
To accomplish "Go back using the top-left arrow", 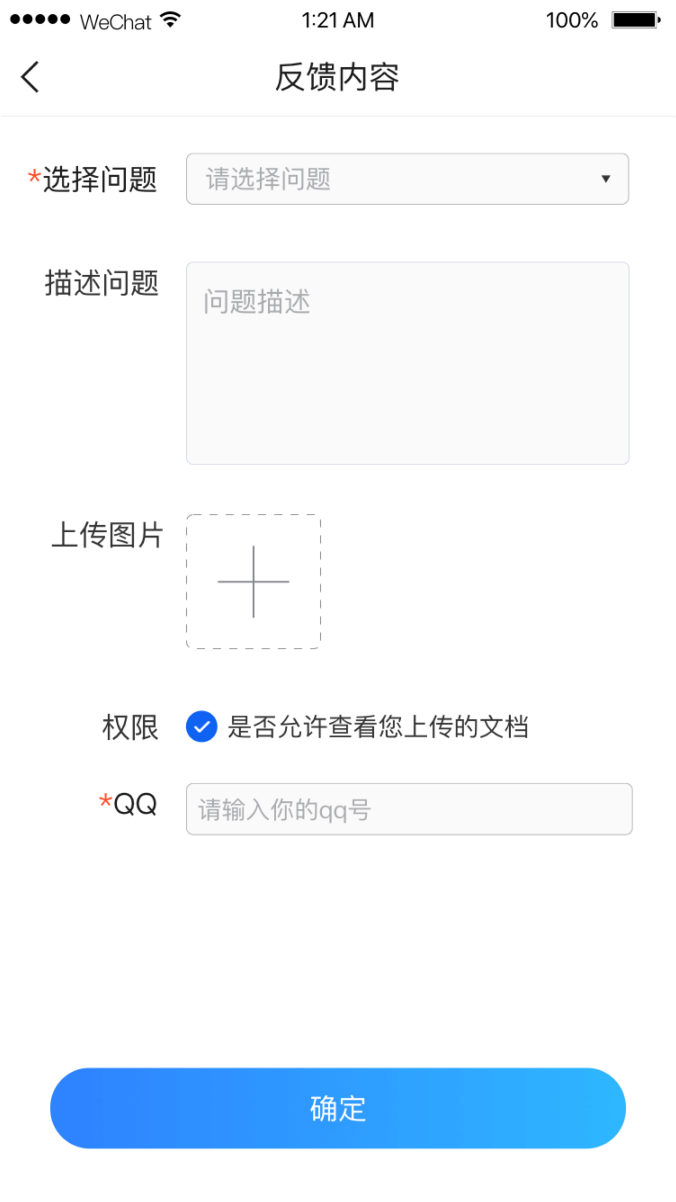I will tap(30, 77).
